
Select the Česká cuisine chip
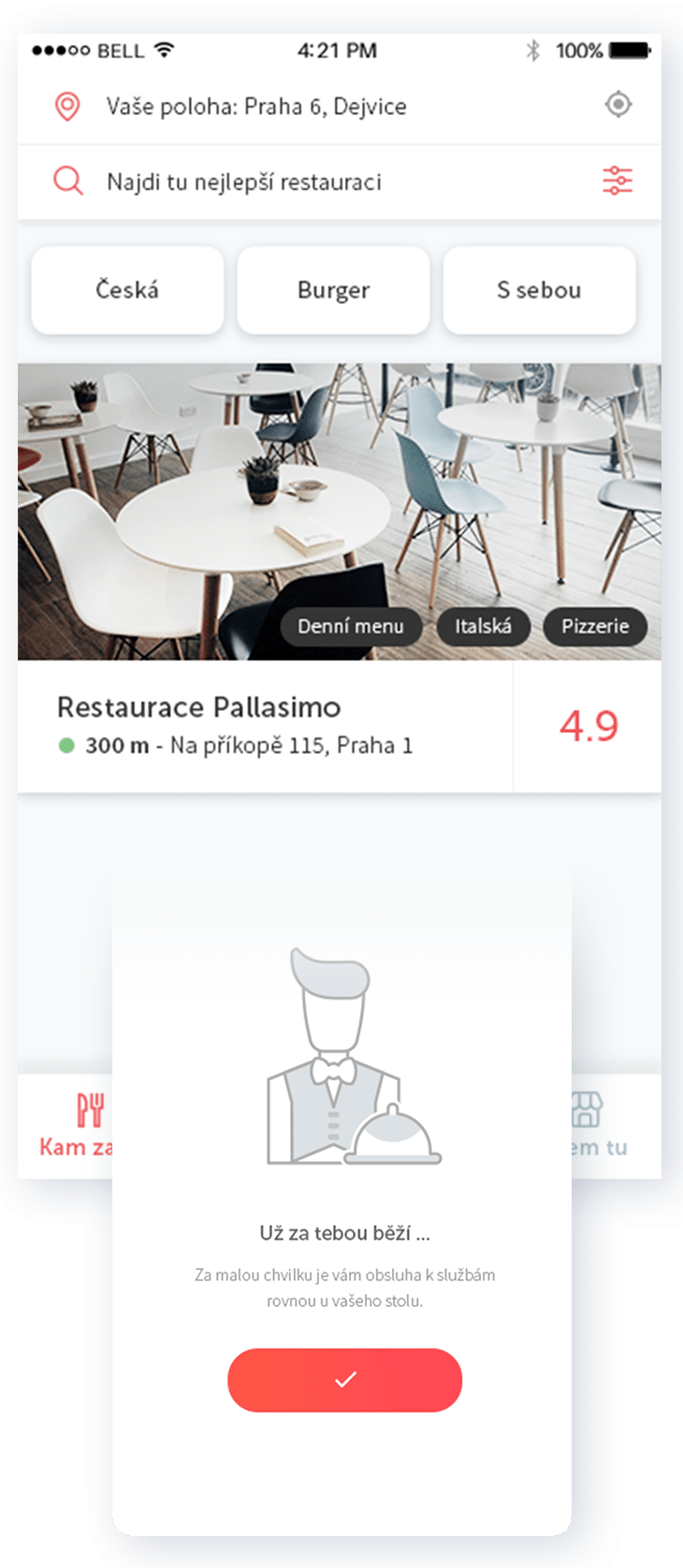coord(127,290)
